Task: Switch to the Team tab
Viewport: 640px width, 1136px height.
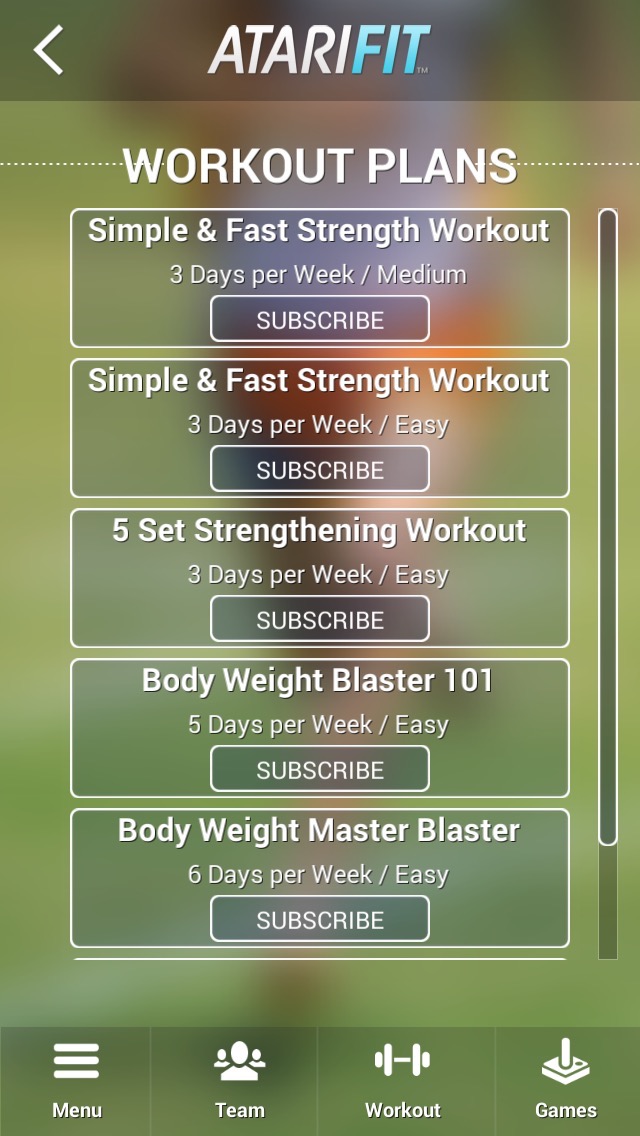Action: (x=239, y=1080)
